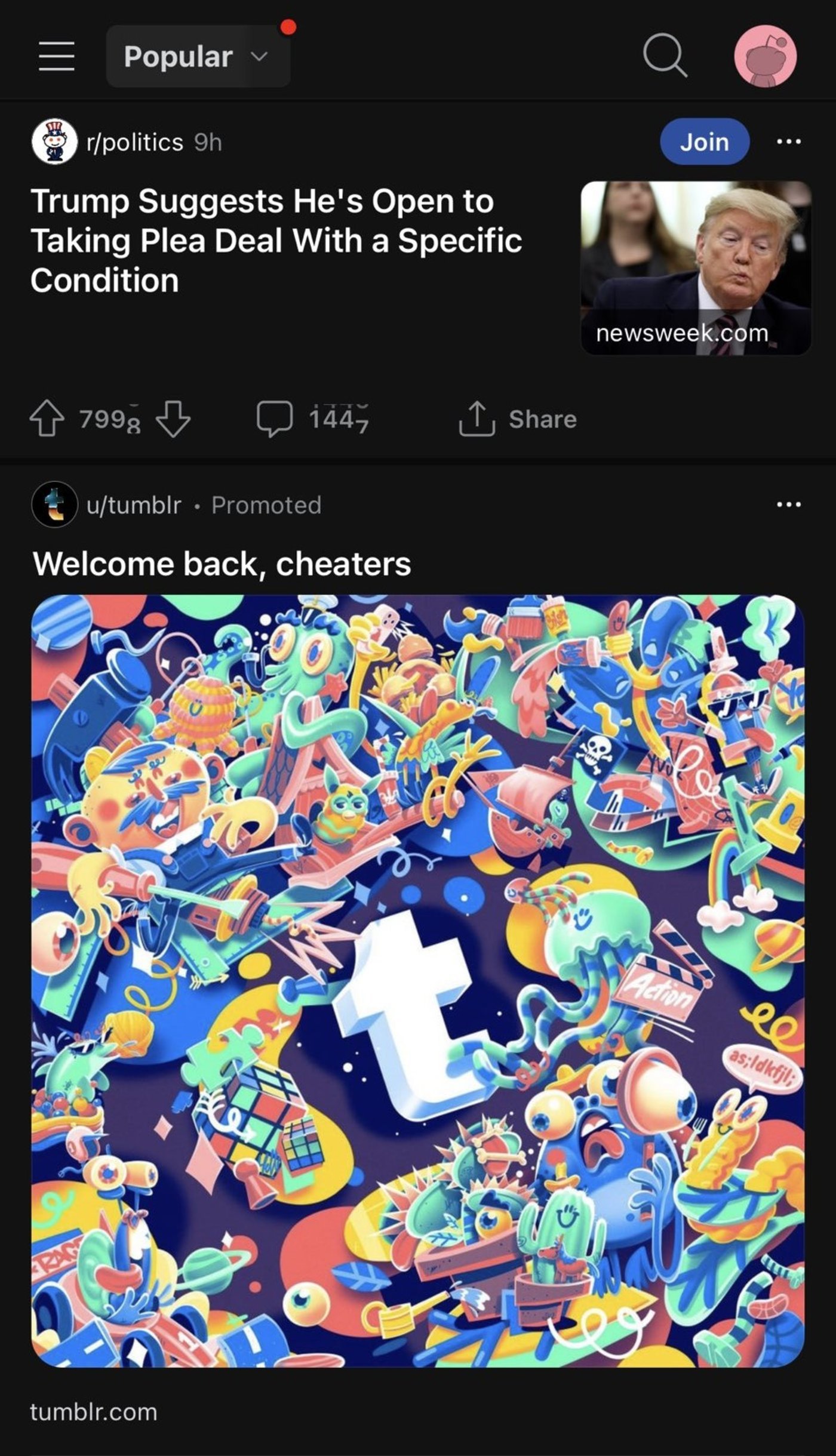Open the Trump plea deal post

276,241
